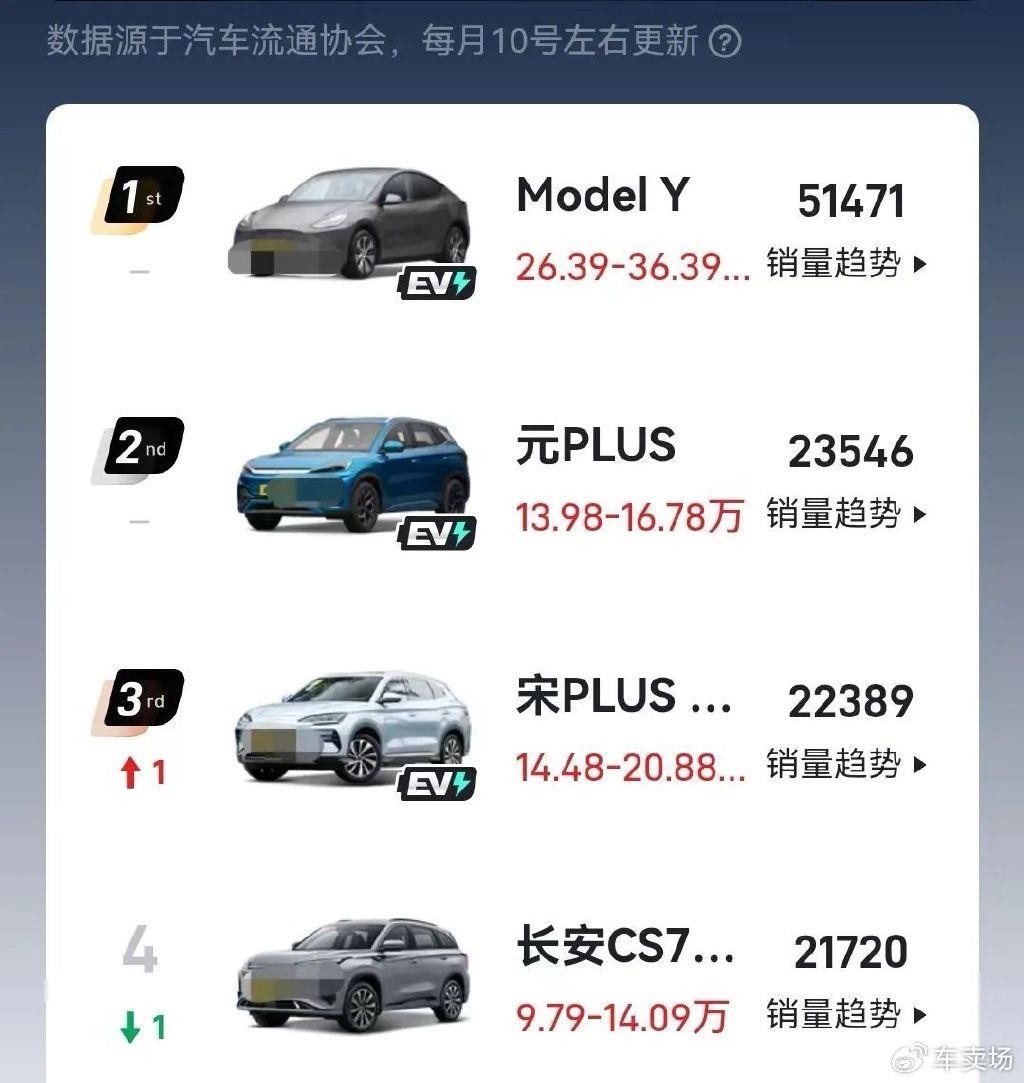1024x1083 pixels.
Task: Open the 长安CS7 ranking row
Action: (624, 947)
